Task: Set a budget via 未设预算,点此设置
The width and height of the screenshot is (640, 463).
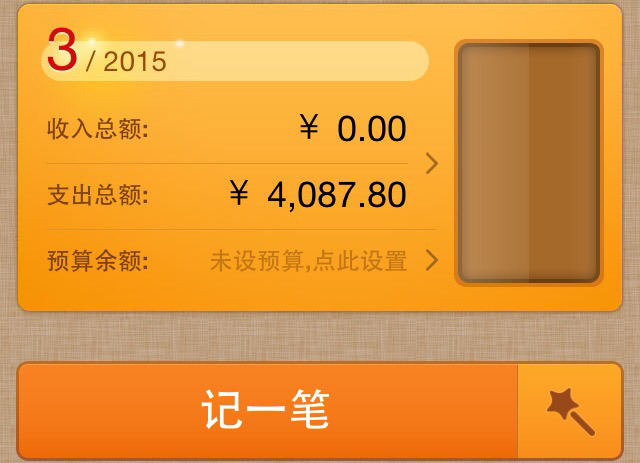Action: click(308, 262)
